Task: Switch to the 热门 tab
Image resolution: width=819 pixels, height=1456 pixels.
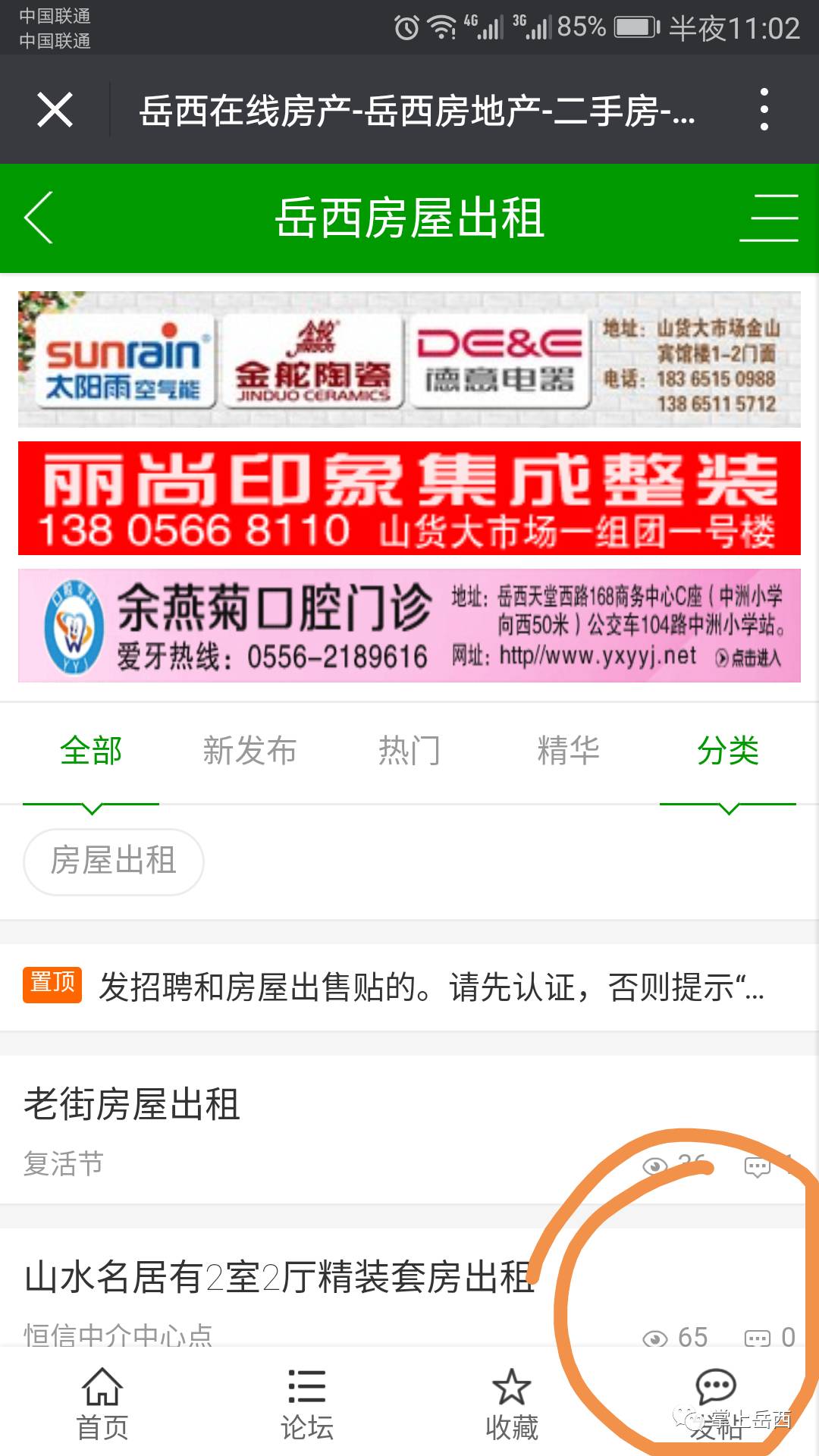Action: [x=409, y=752]
